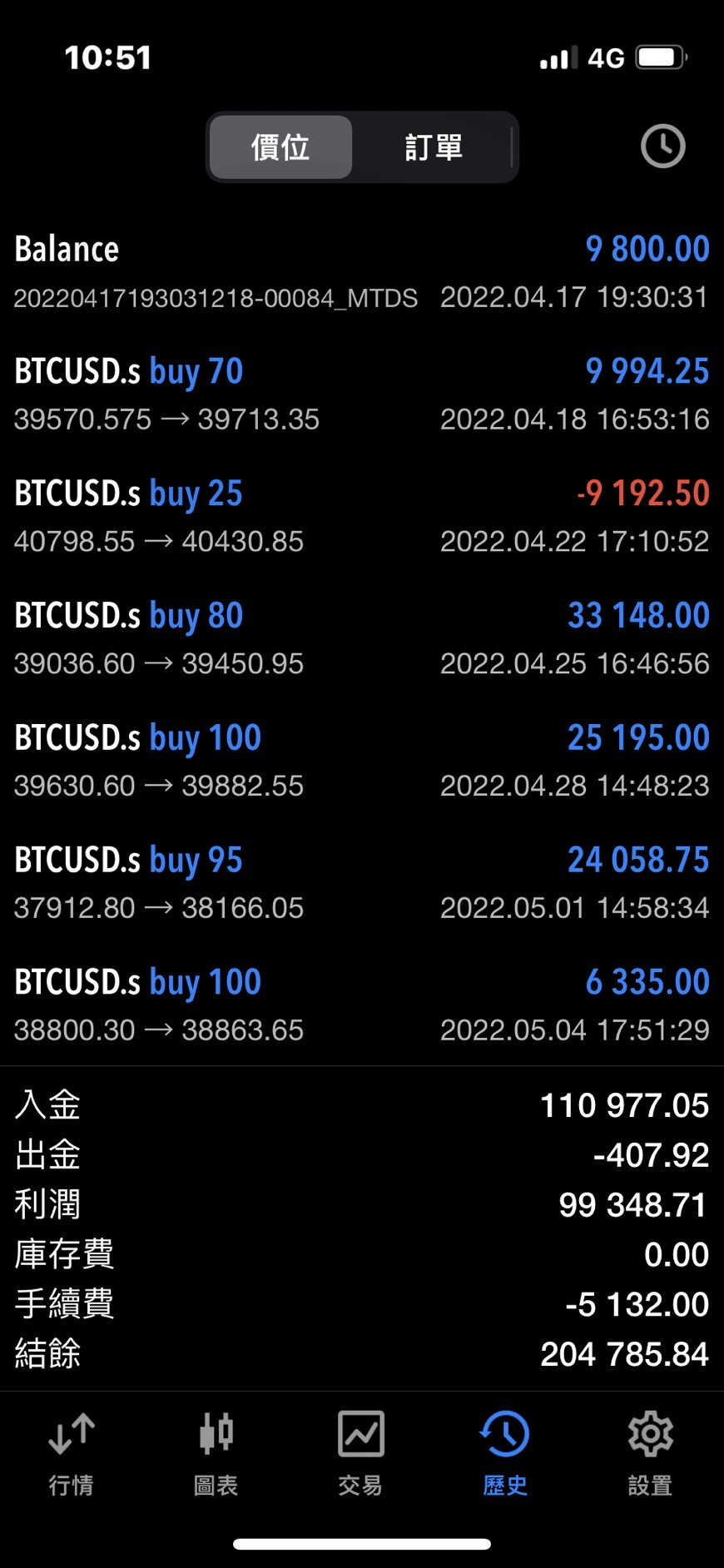Viewport: 724px width, 1568px height.
Task: Switch to the 訂單 segment
Action: click(x=434, y=147)
